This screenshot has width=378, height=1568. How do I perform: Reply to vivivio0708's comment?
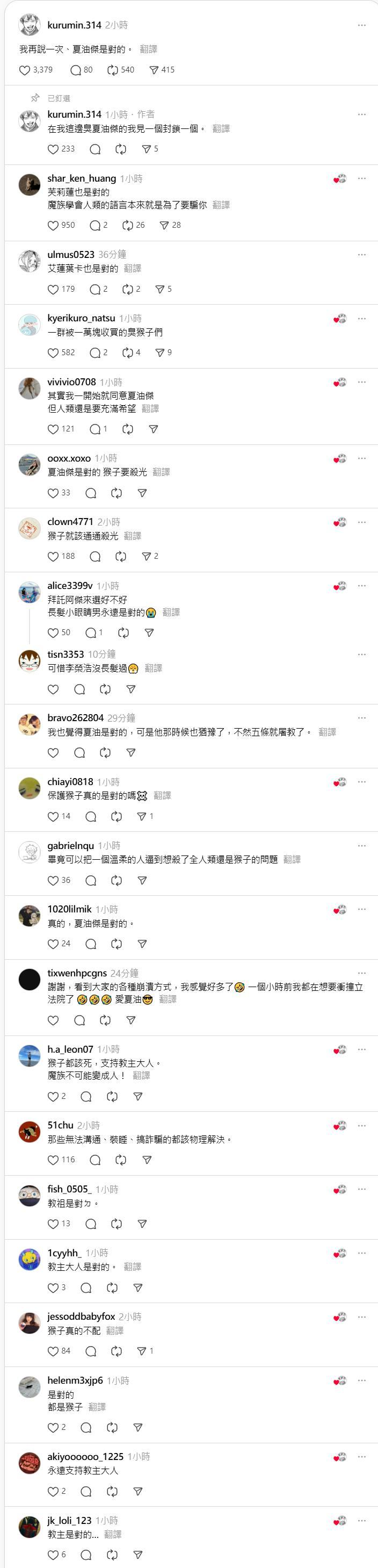95,429
